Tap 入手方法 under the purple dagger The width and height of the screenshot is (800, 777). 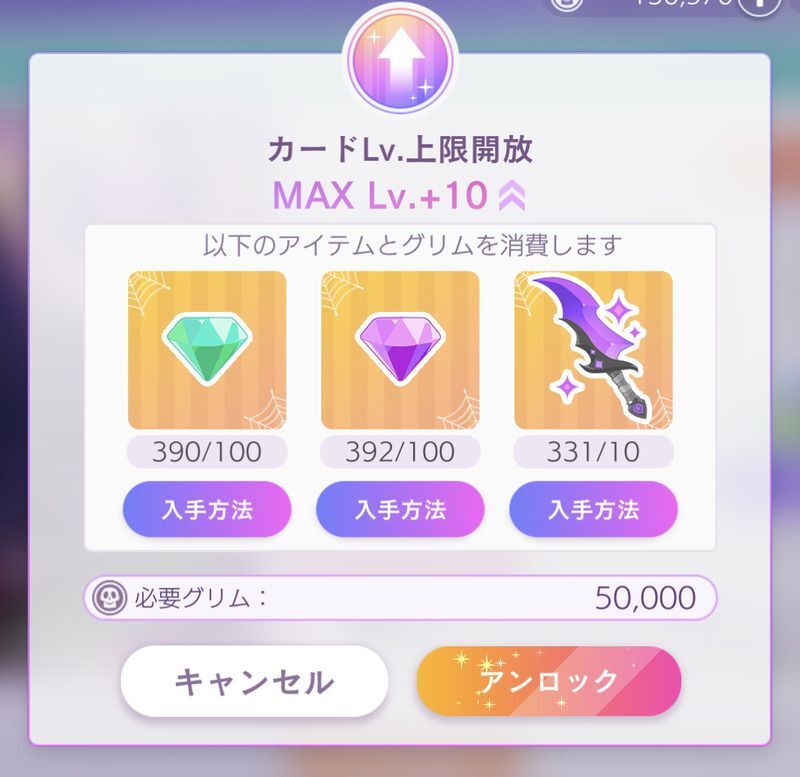[x=593, y=510]
